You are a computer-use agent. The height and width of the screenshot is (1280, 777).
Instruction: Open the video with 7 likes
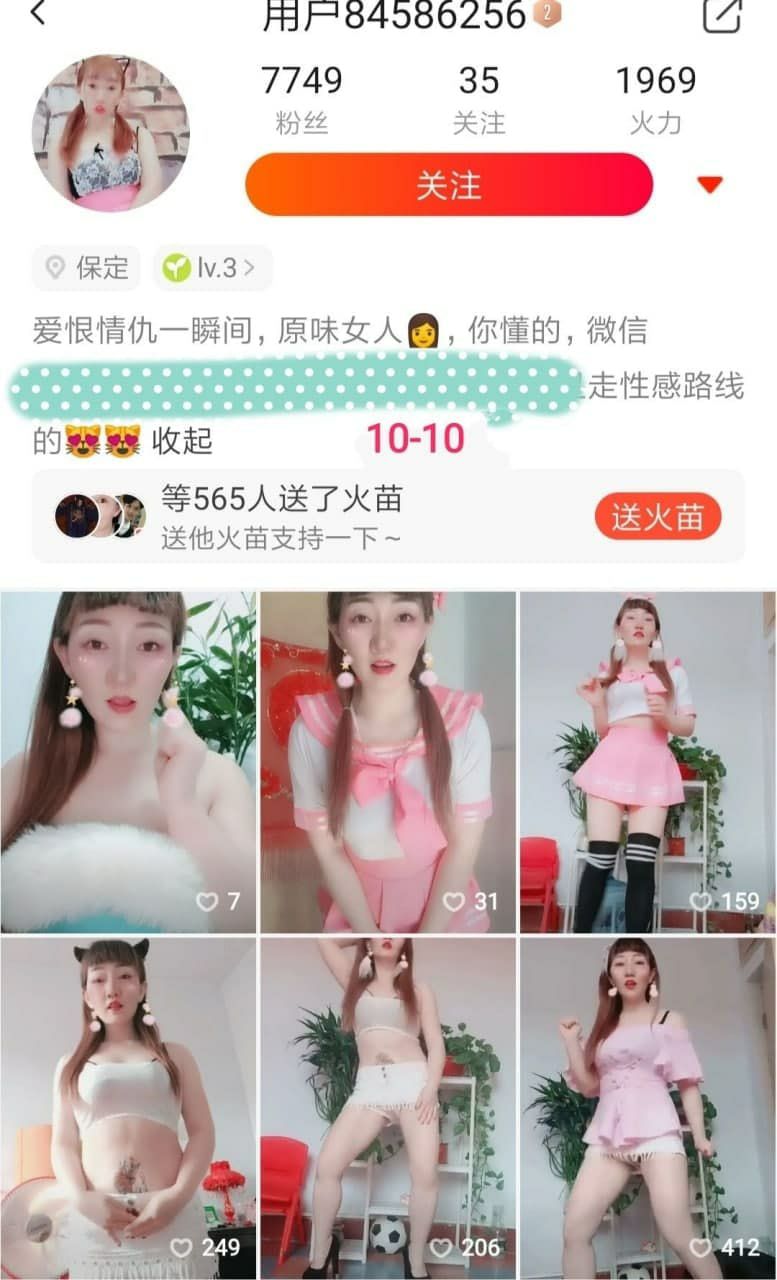point(128,762)
